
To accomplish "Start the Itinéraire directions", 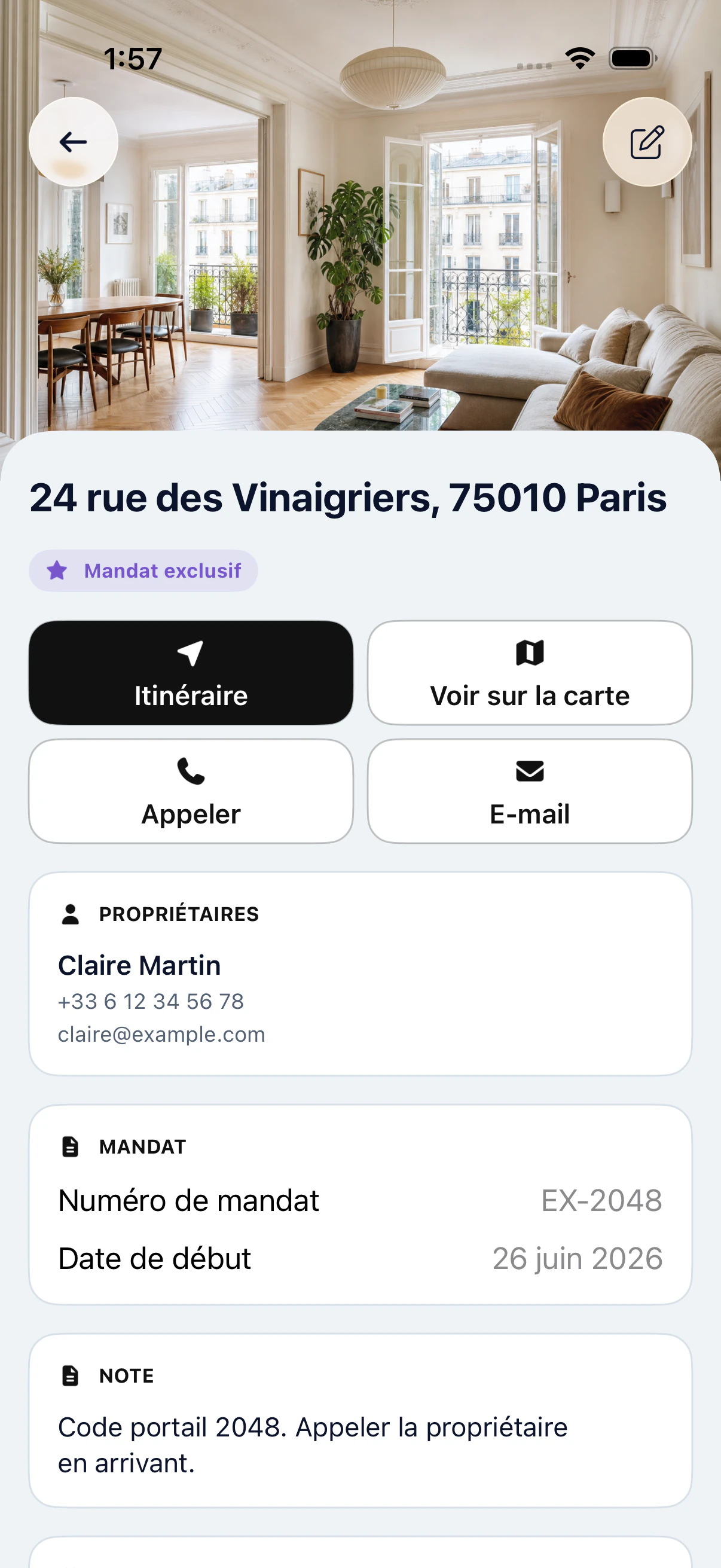I will (191, 673).
